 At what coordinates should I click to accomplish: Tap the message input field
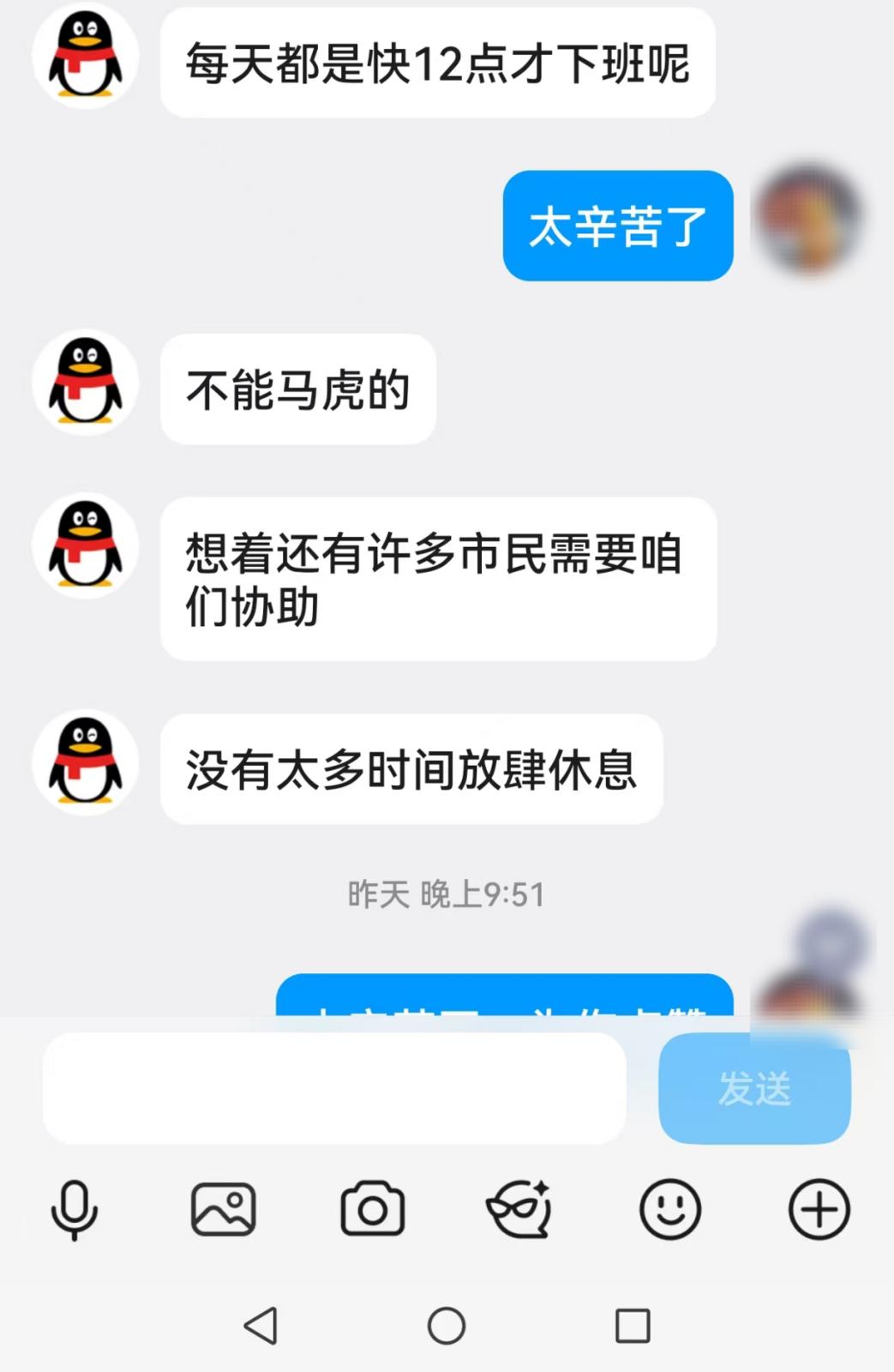click(x=334, y=1087)
